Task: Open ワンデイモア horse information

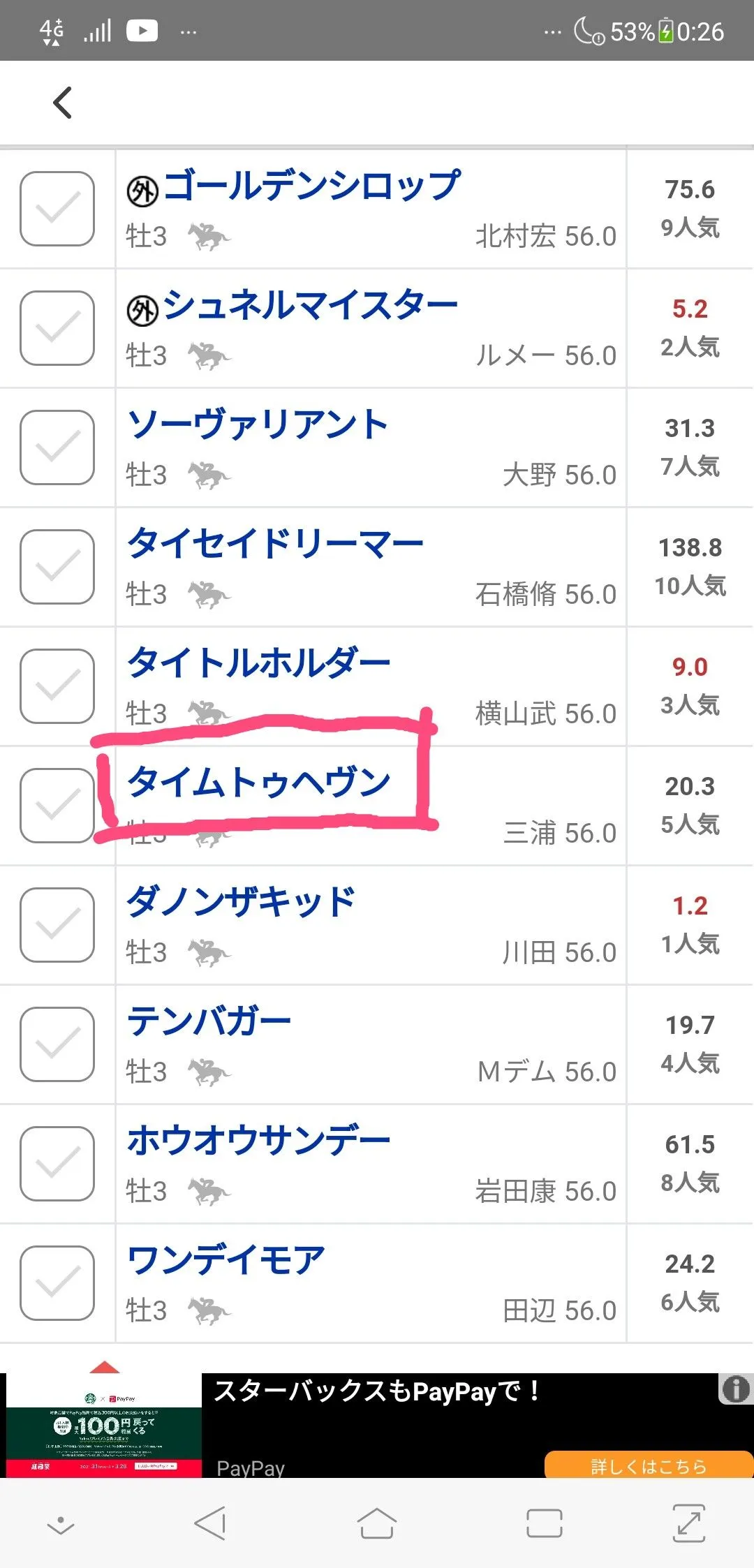Action: tap(226, 1260)
